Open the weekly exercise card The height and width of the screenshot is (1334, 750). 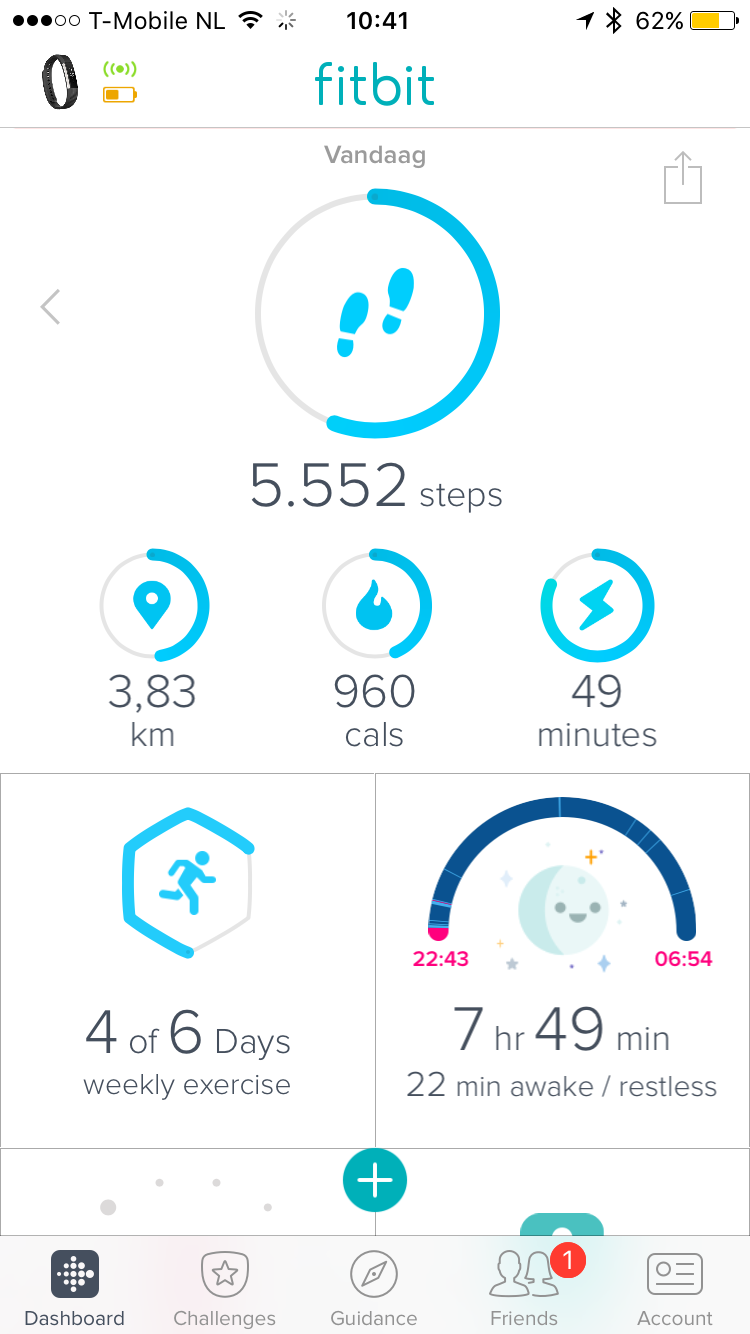click(187, 960)
